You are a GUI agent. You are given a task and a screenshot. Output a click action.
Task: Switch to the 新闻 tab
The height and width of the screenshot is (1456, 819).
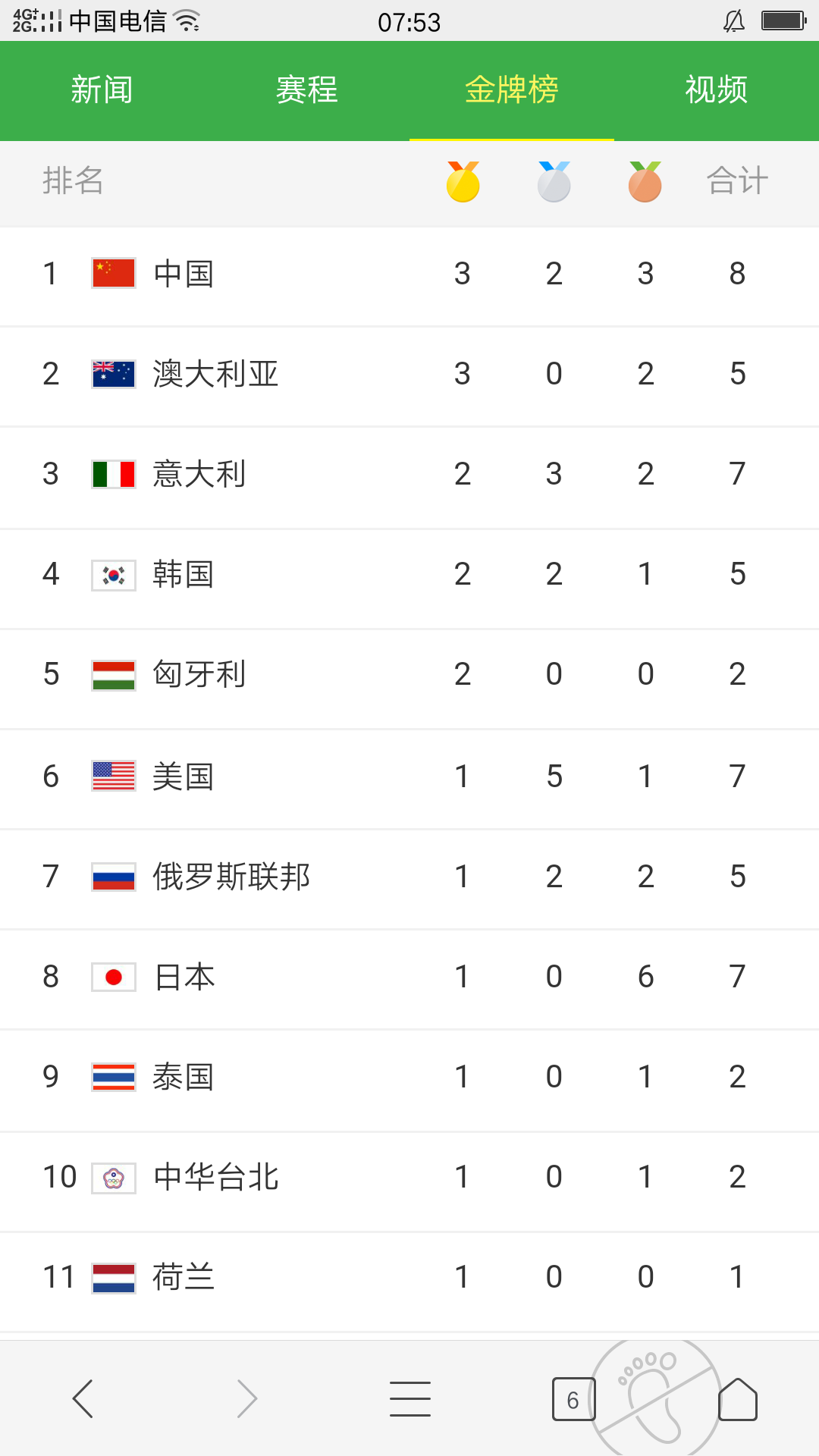click(x=102, y=90)
